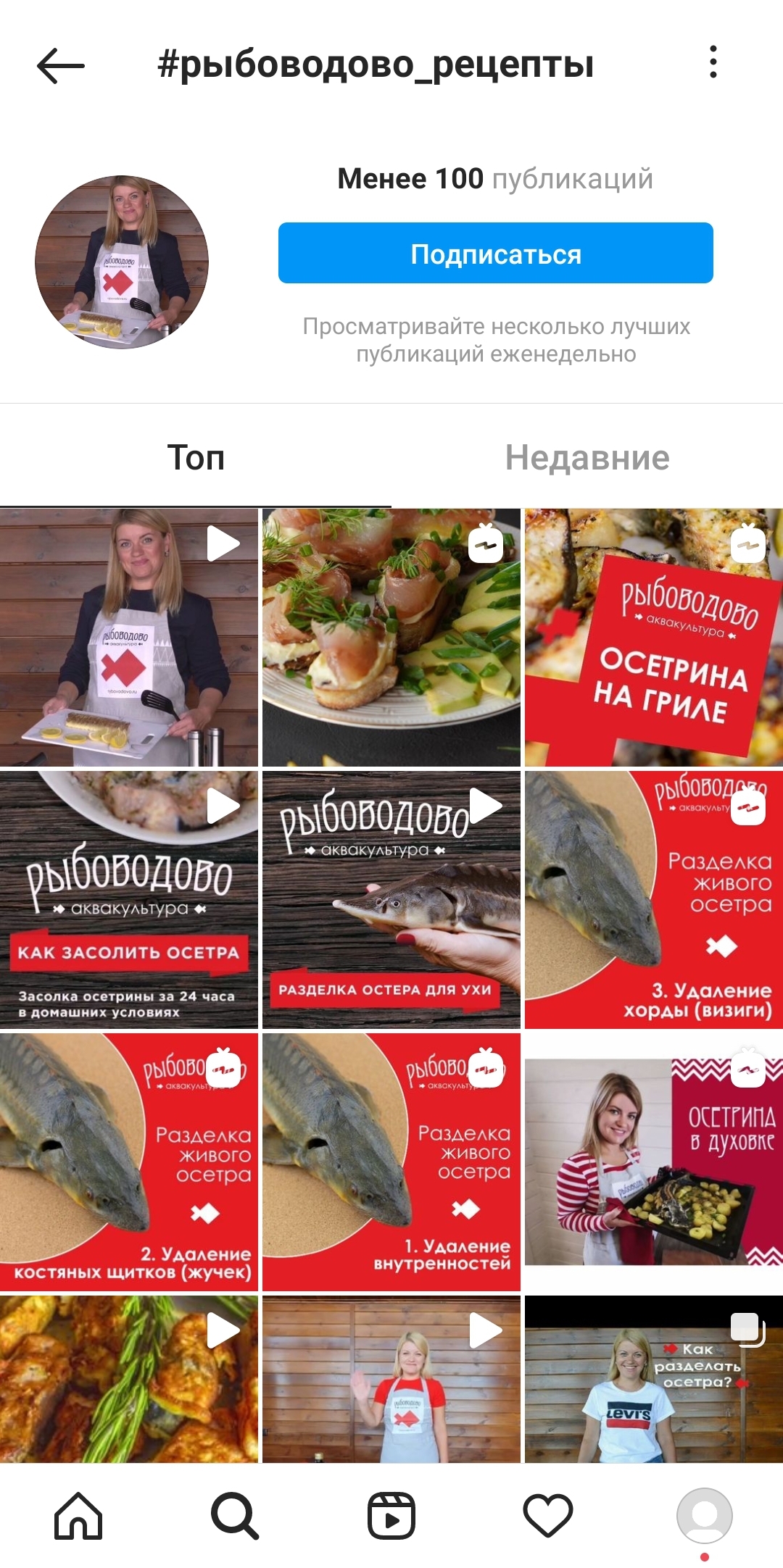Open the Удаление костяных щитков post
This screenshot has width=783, height=1568.
point(129,1162)
